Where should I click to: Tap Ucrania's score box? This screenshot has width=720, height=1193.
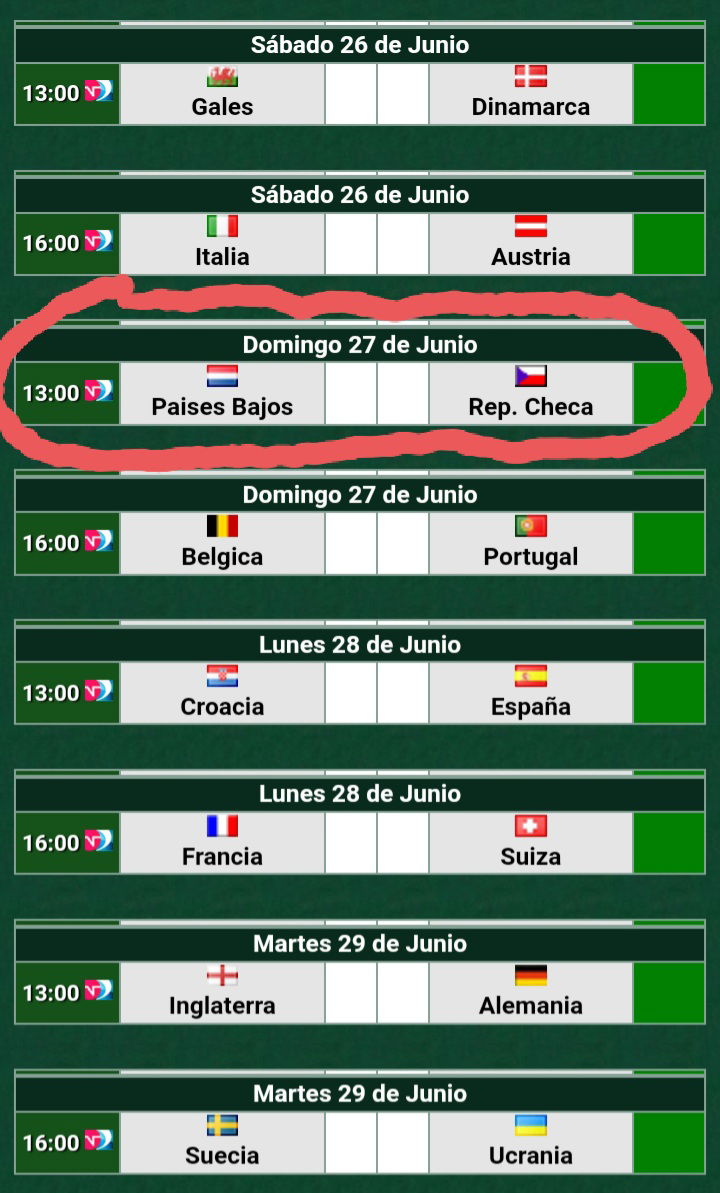pos(403,1143)
